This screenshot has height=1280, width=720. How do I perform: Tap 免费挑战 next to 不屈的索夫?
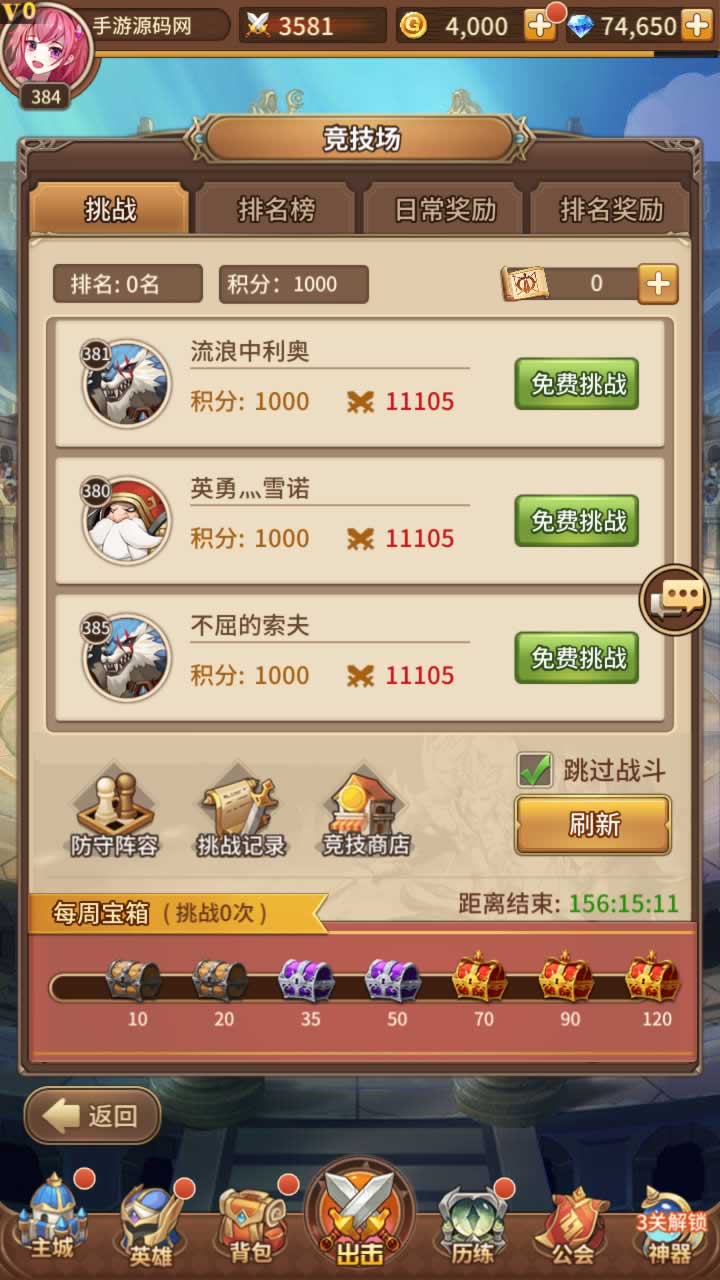point(577,658)
